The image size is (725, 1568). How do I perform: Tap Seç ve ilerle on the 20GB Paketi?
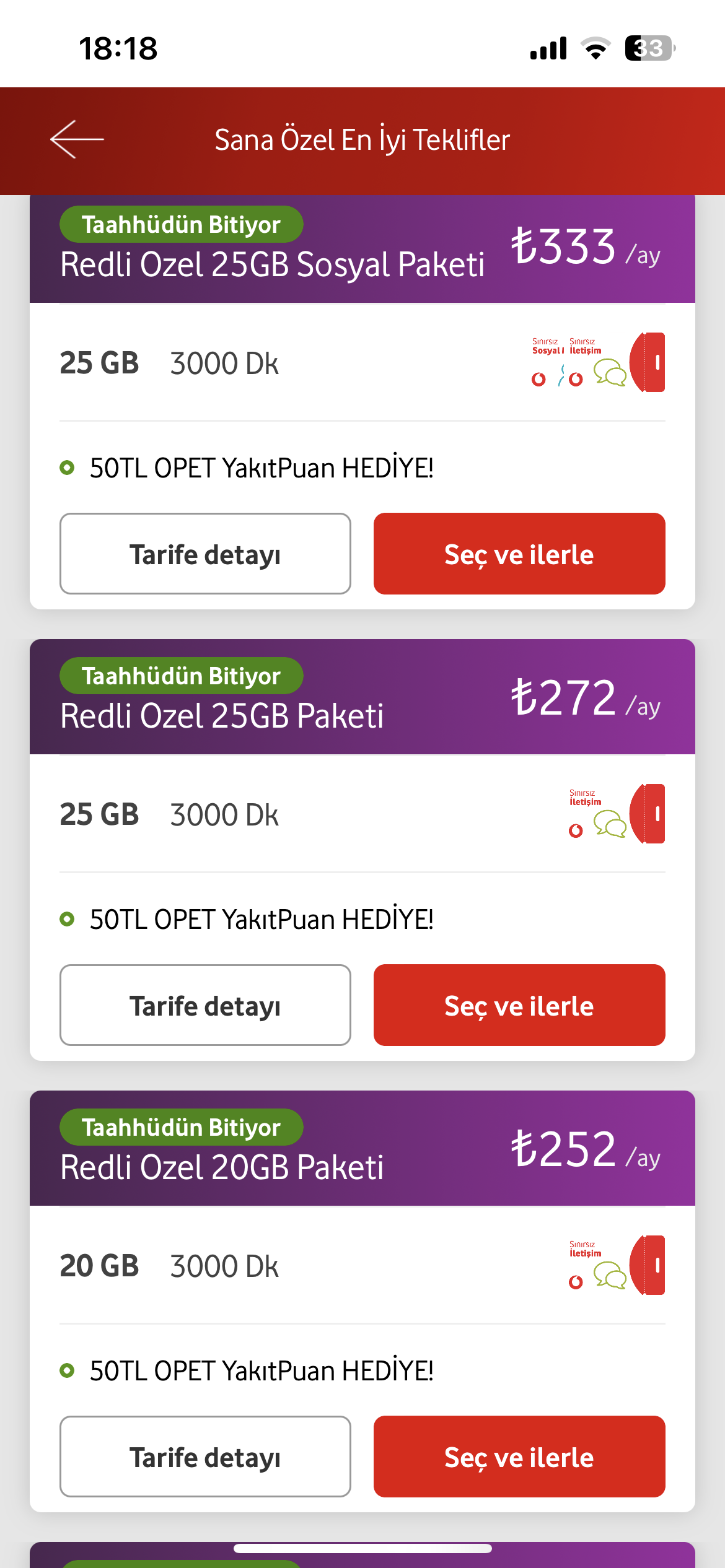pos(519,1457)
